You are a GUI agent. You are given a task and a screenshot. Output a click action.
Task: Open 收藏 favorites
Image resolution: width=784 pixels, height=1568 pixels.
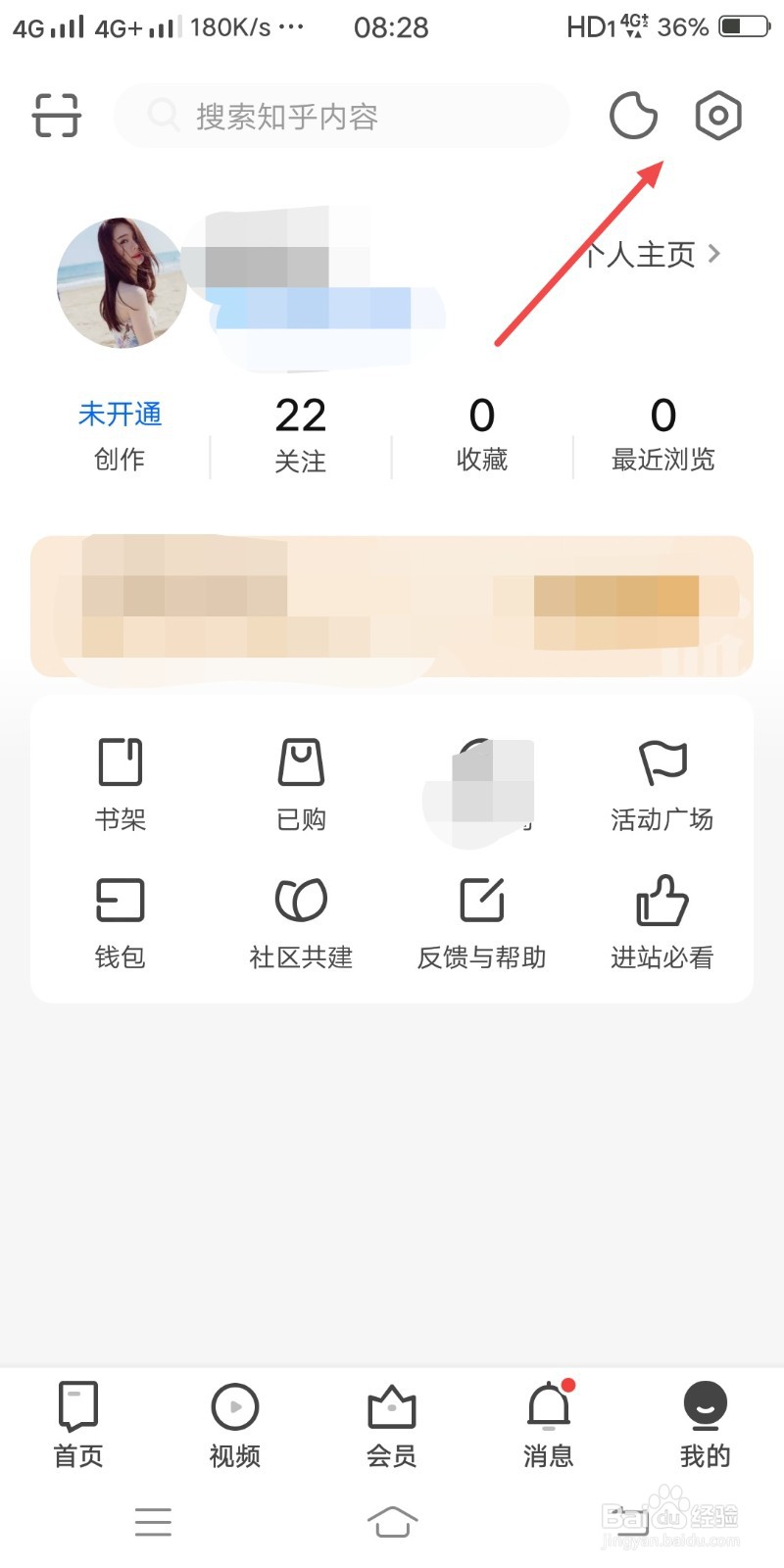coord(481,436)
